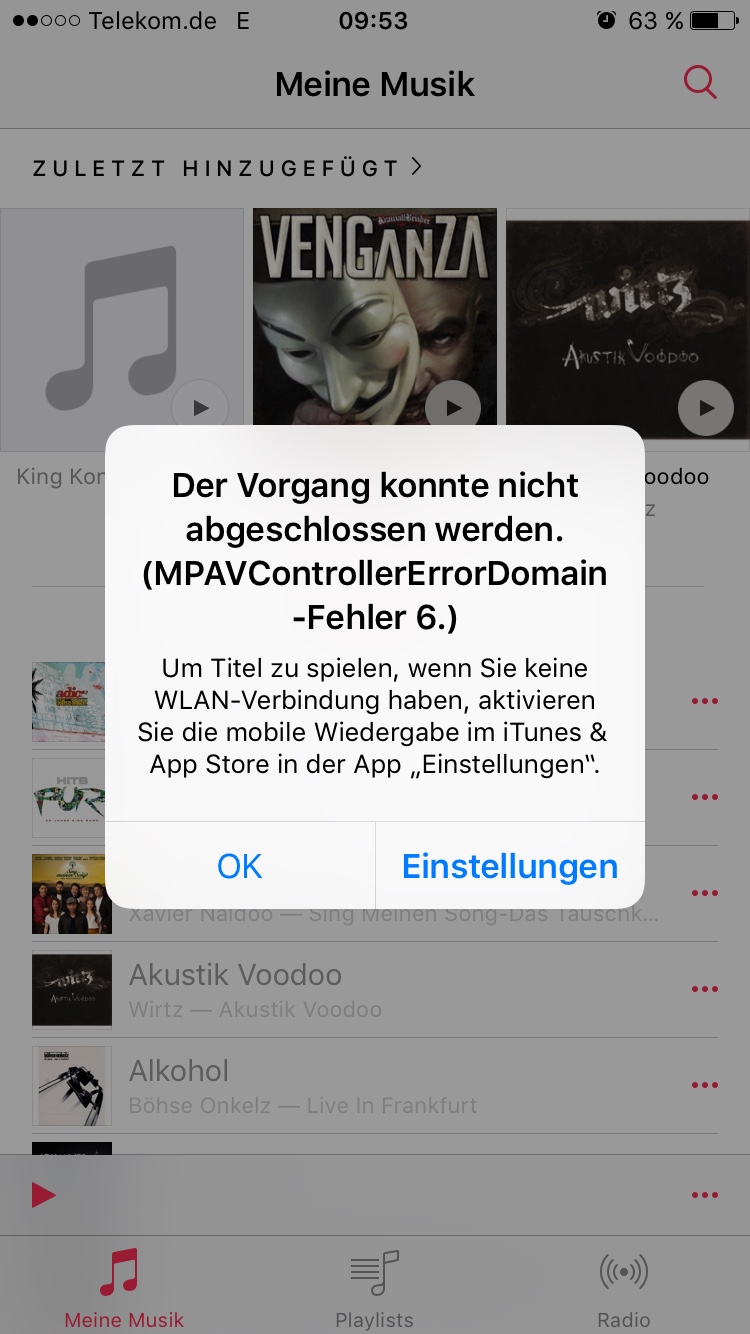The width and height of the screenshot is (750, 1334).
Task: Open Einstellungen from the error dialog
Action: (510, 866)
